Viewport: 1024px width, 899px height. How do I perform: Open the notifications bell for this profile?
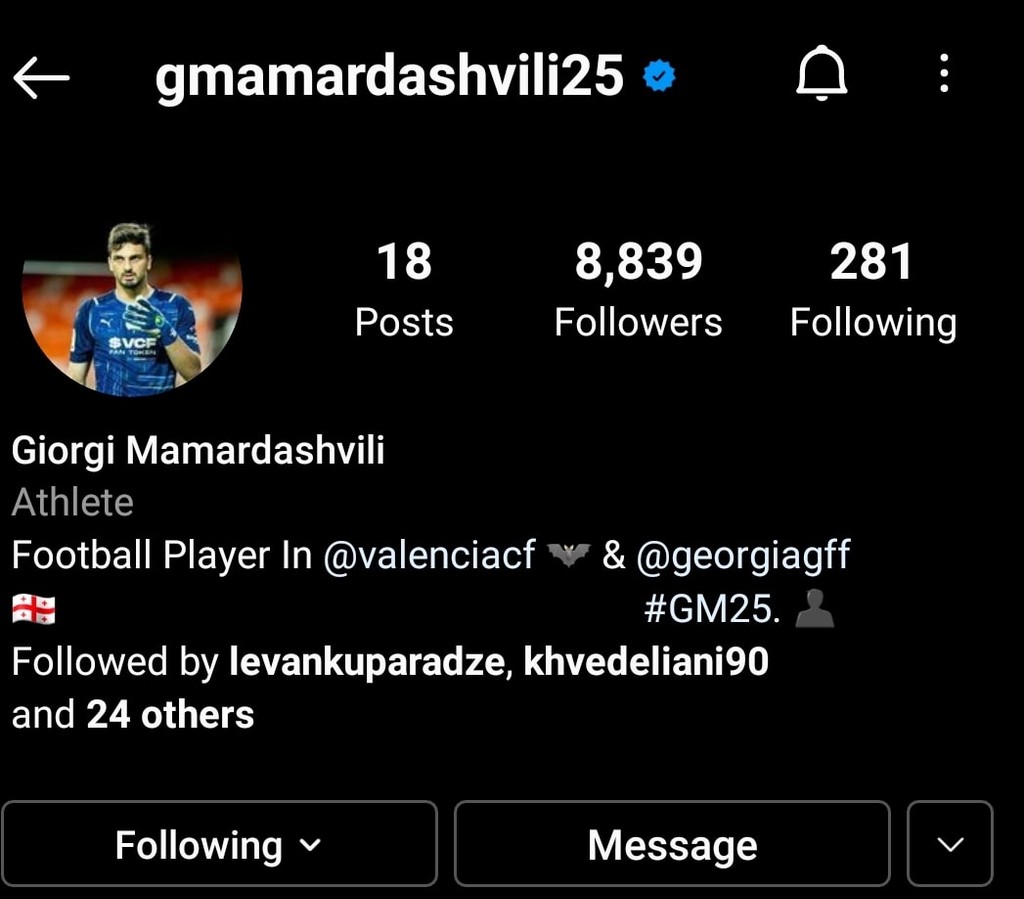click(821, 74)
